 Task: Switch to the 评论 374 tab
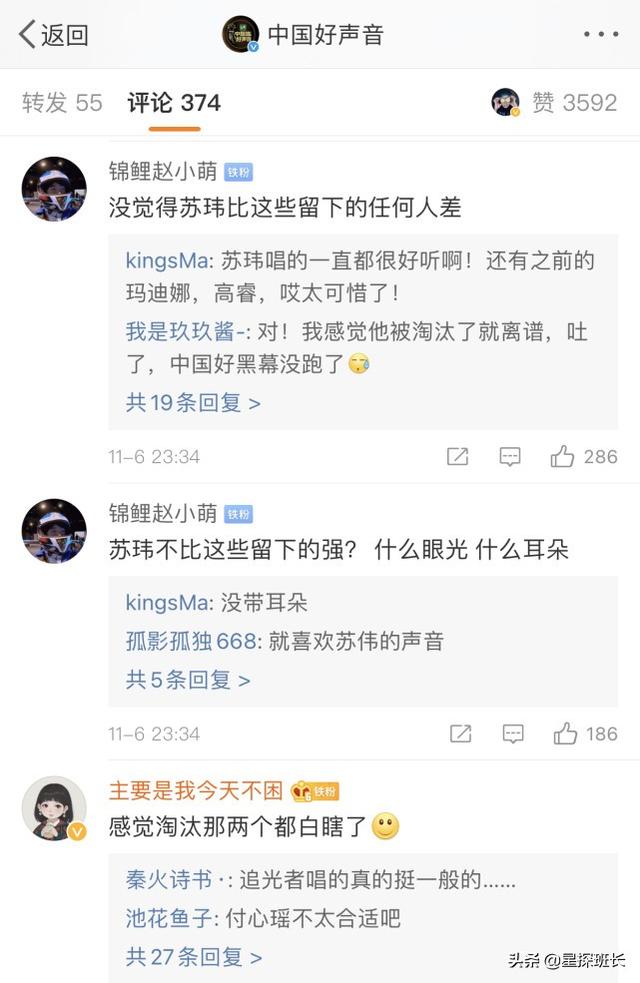[x=174, y=102]
